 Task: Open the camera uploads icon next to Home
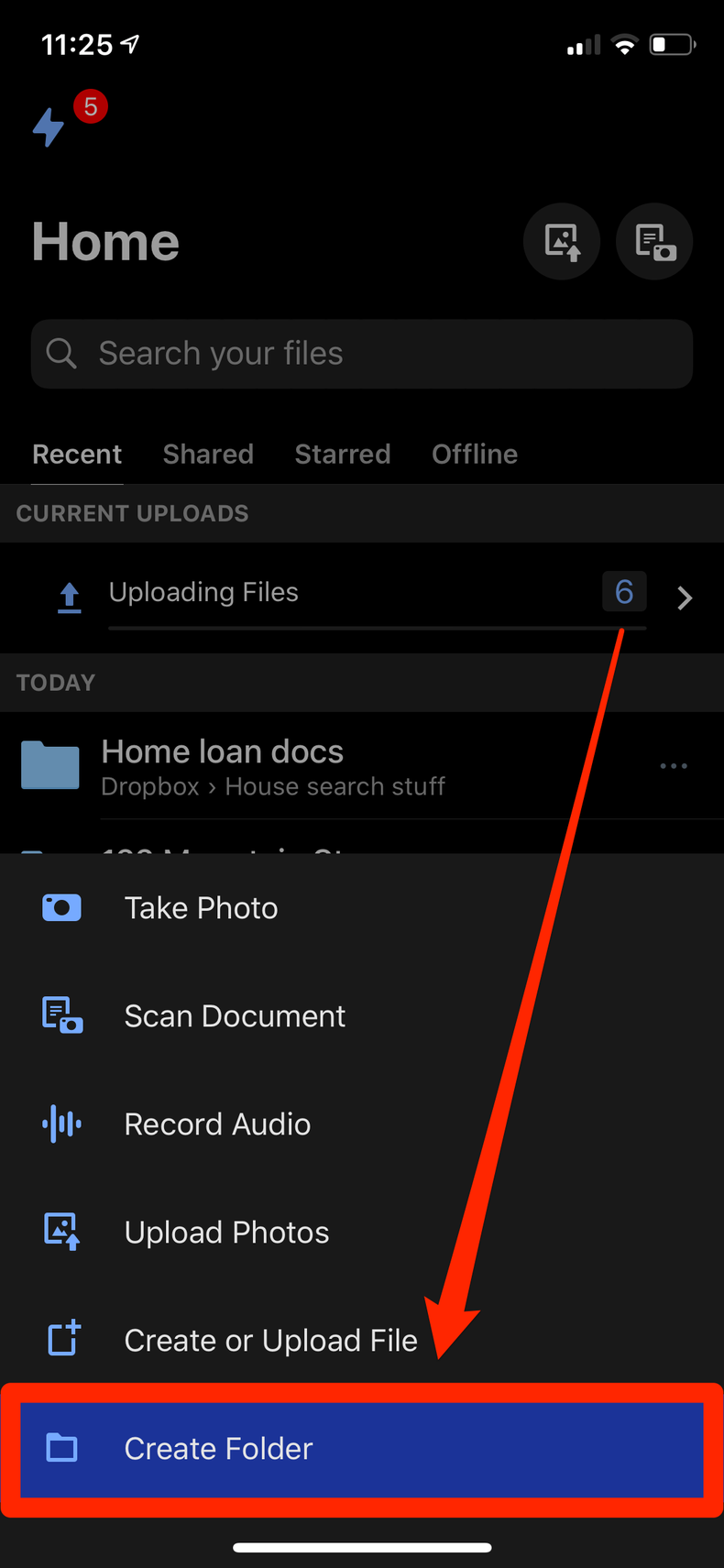[x=562, y=241]
